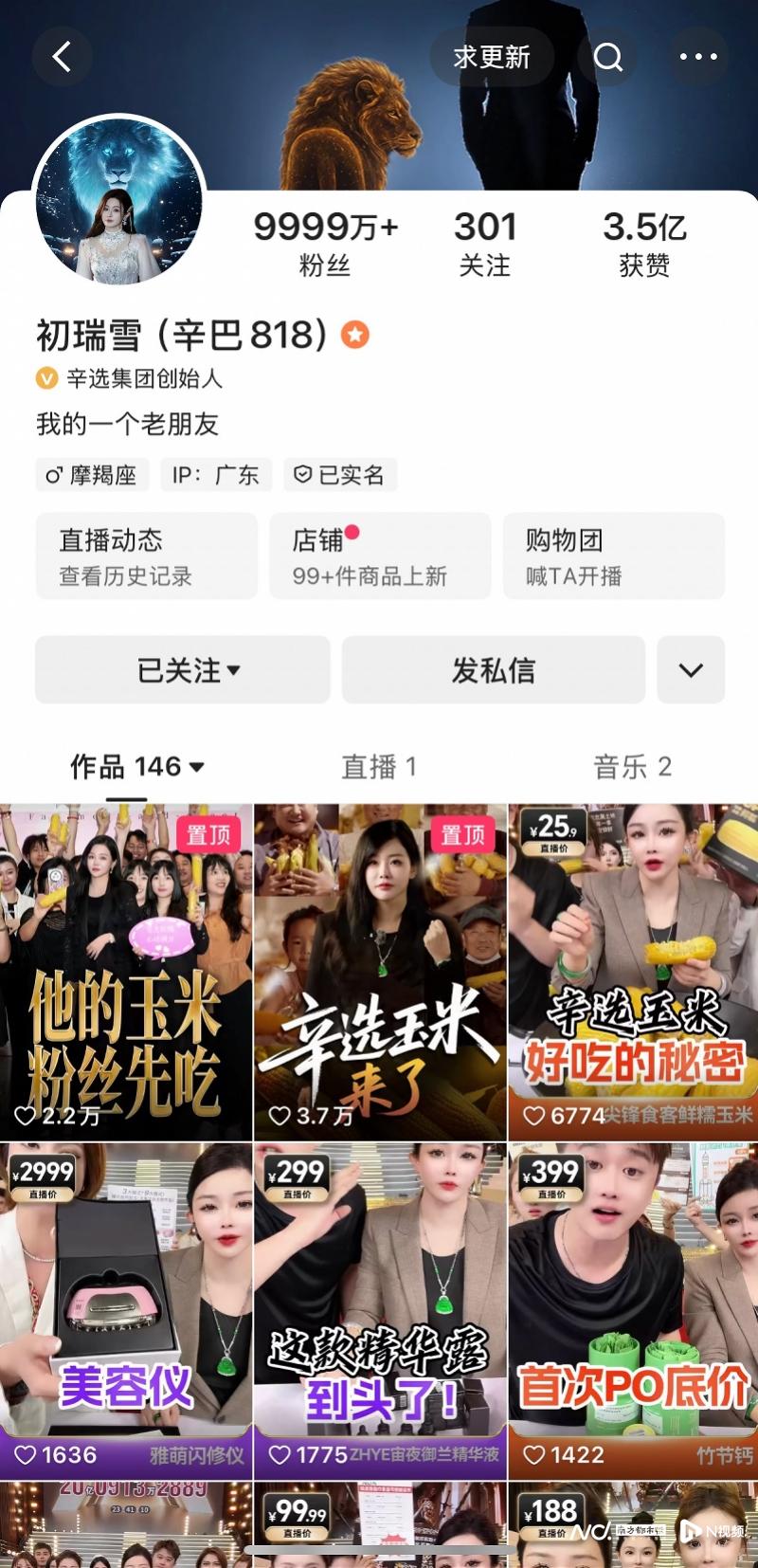
Task: Send a private message via 发私信
Action: pos(493,670)
